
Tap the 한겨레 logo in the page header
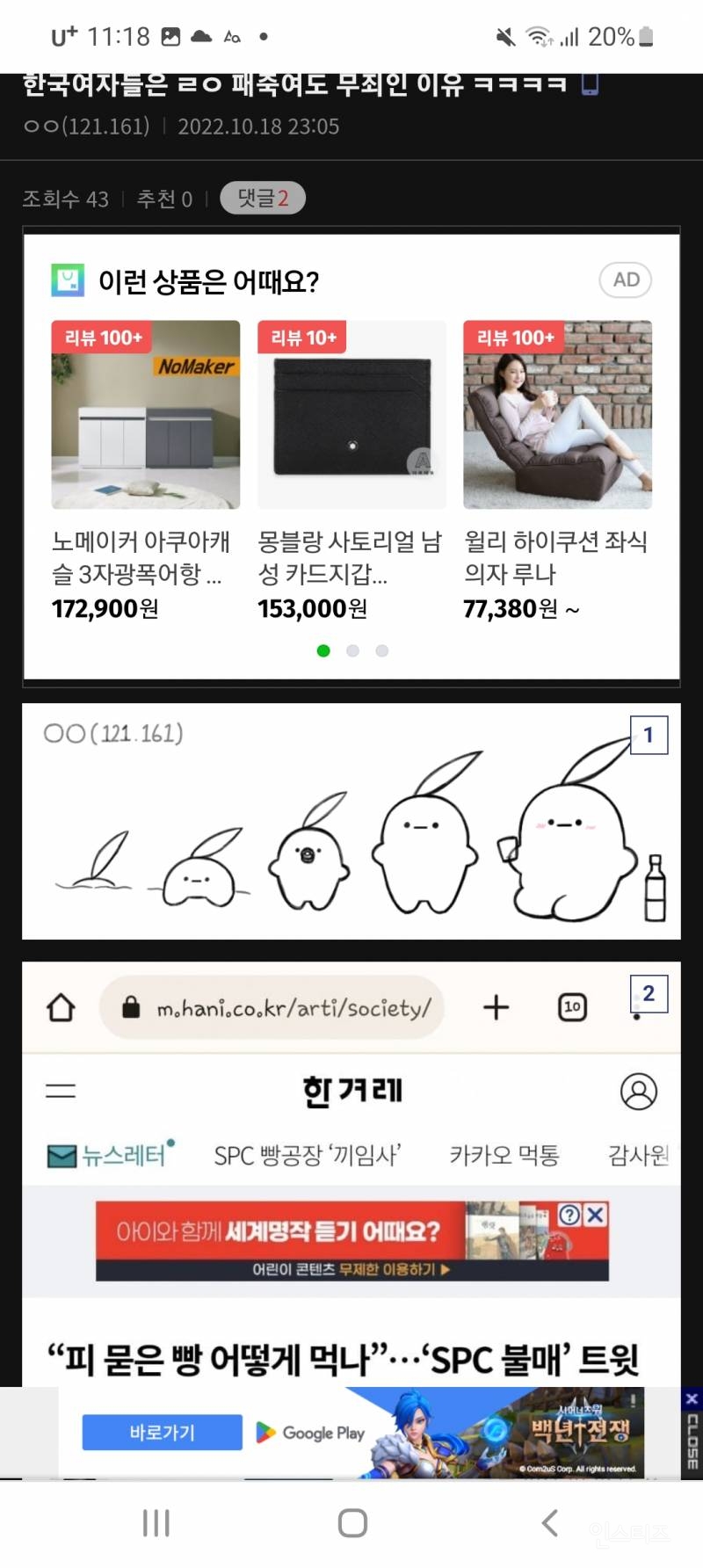351,1090
